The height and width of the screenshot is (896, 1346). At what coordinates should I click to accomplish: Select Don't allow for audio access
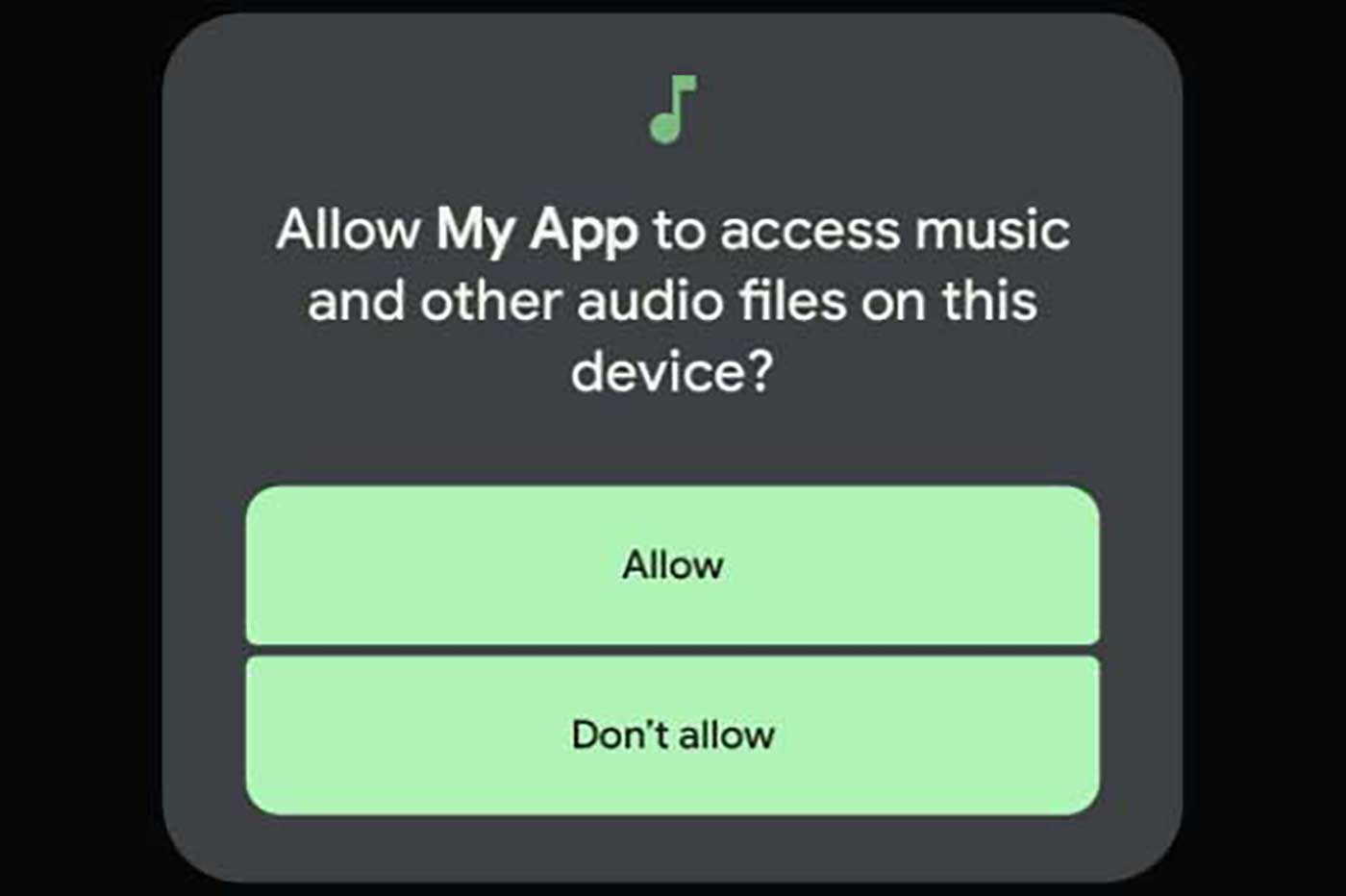[672, 735]
